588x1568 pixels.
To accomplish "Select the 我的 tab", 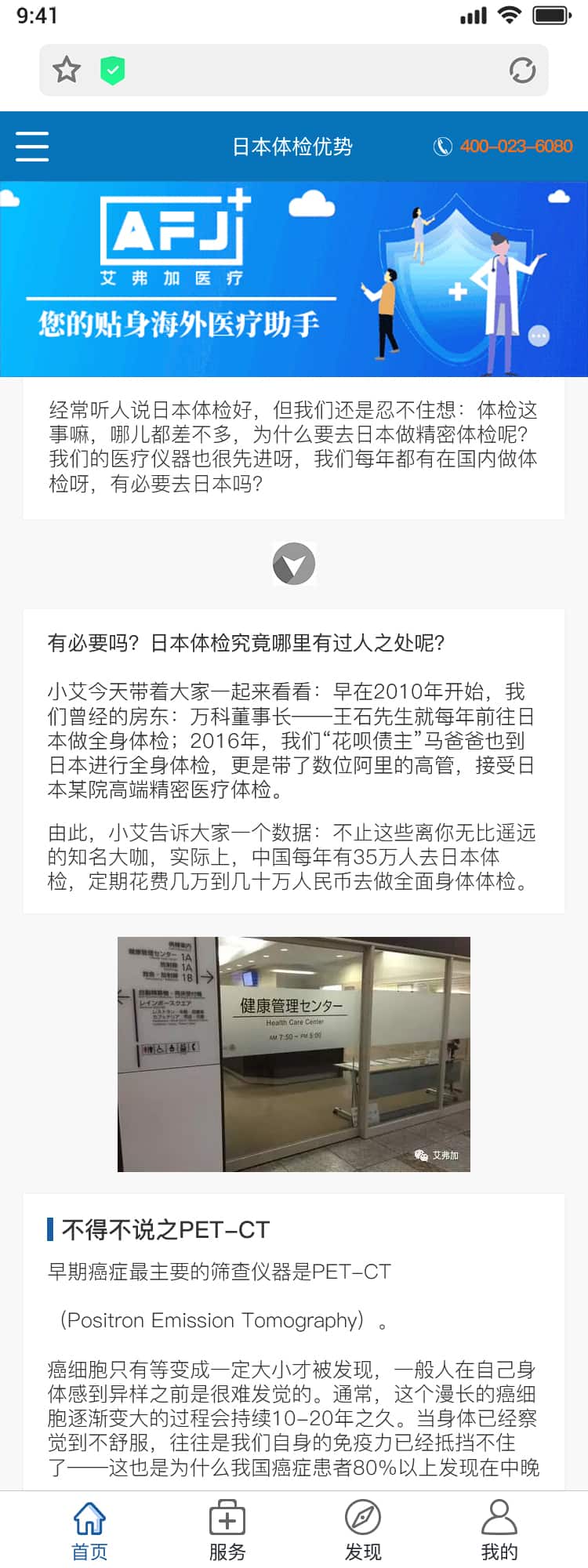I will click(x=499, y=1530).
